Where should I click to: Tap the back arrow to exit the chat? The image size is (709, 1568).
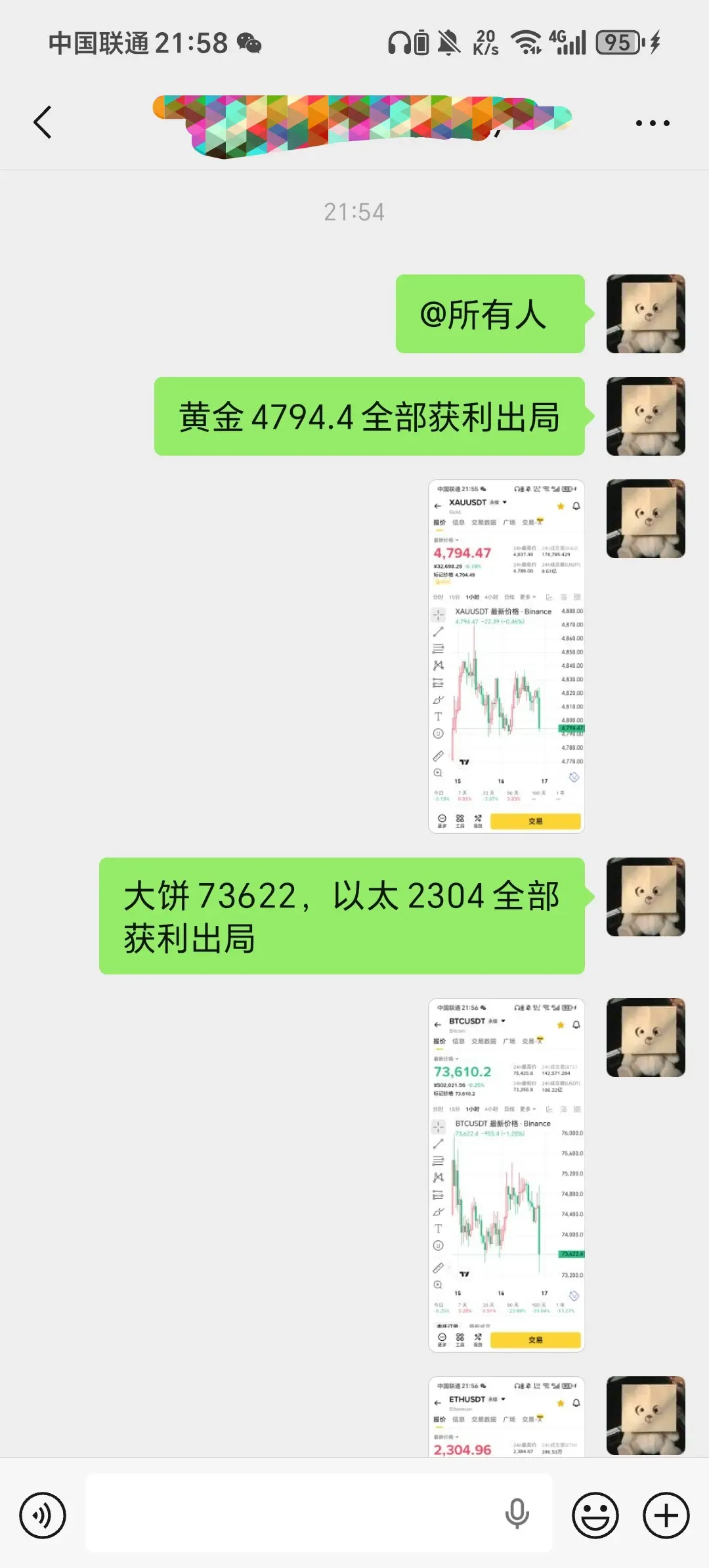pos(43,122)
